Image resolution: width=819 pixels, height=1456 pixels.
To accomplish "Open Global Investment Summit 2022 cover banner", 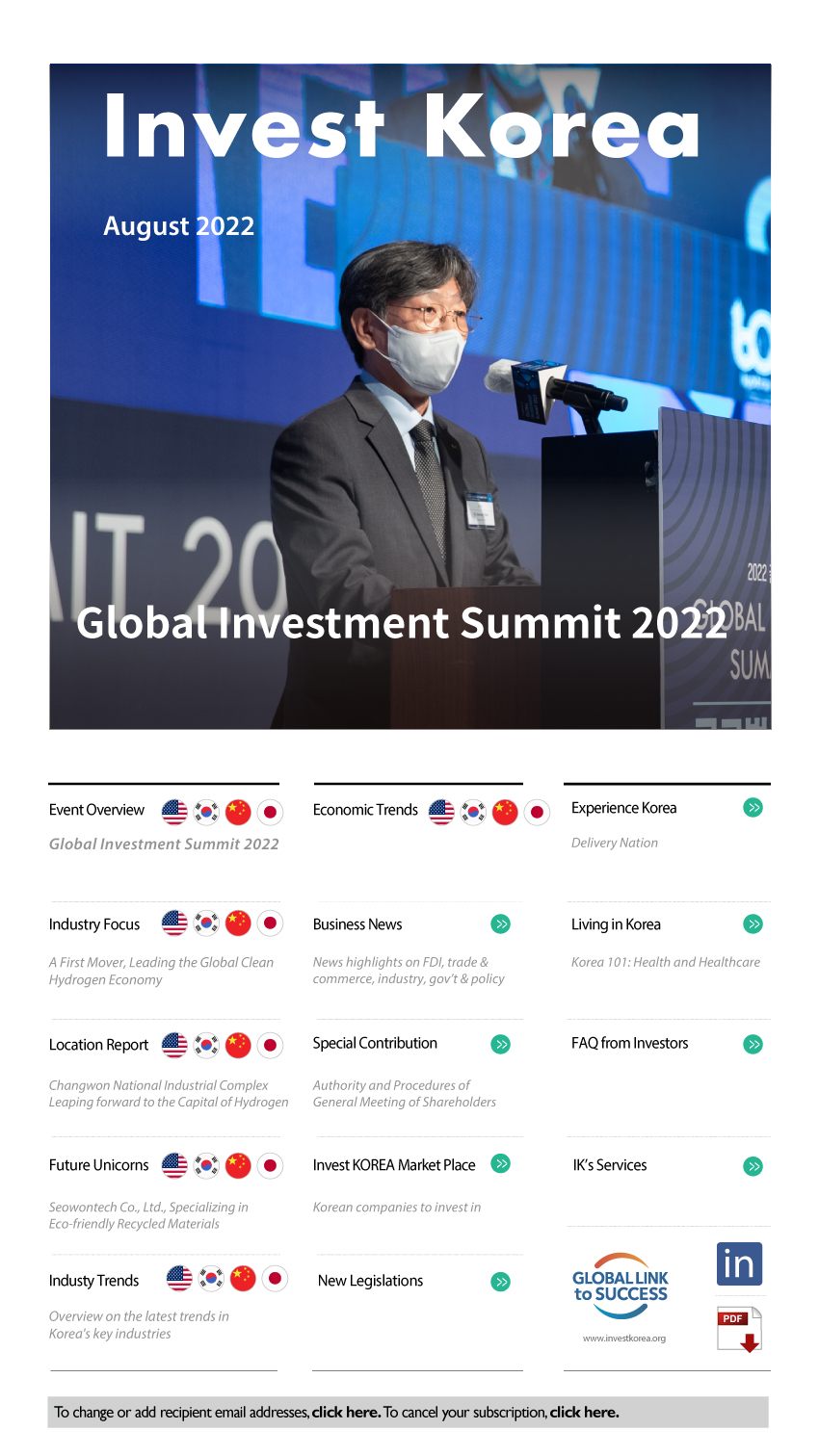I will (409, 397).
